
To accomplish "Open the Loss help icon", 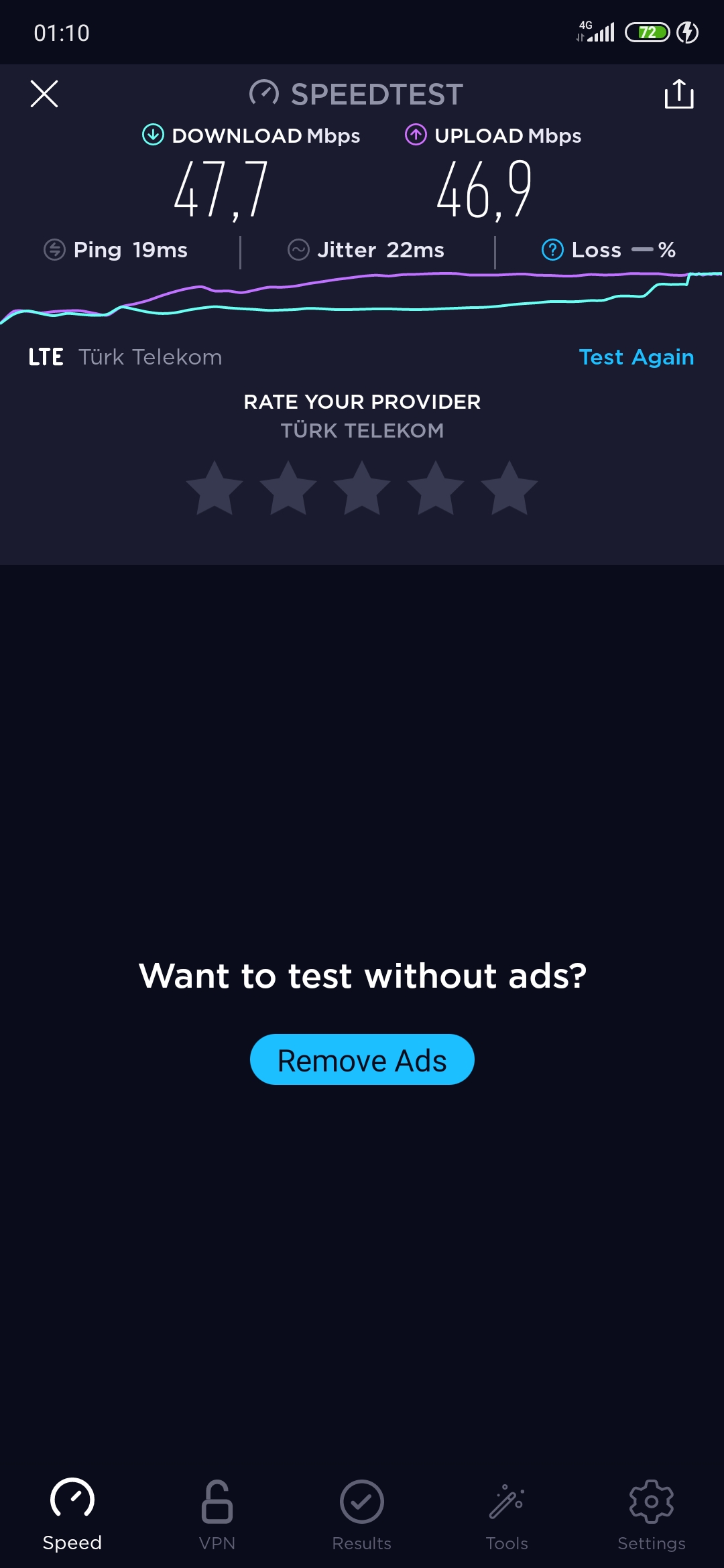I will click(x=552, y=250).
